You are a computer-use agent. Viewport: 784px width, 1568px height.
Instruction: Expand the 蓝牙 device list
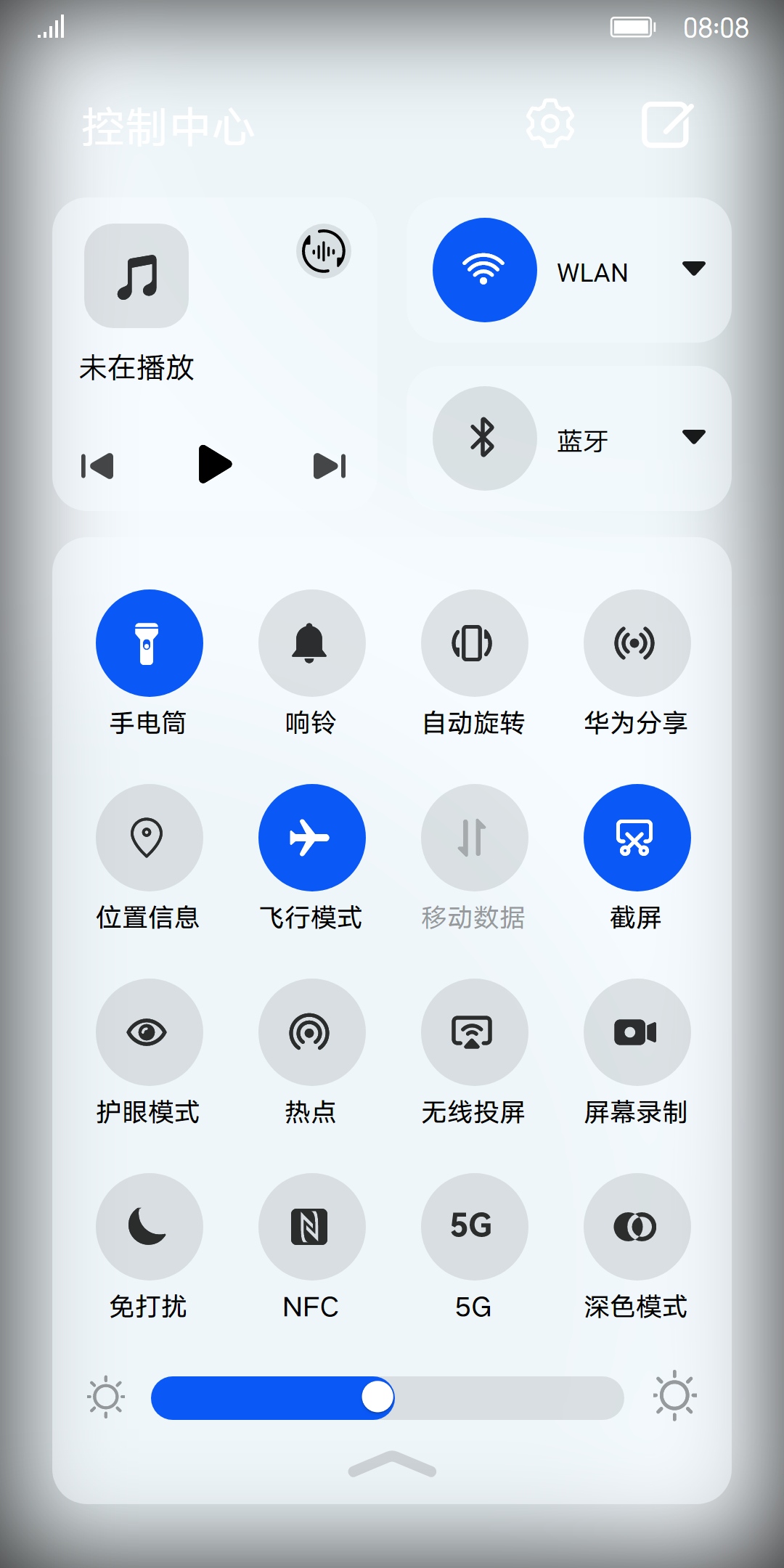click(694, 437)
